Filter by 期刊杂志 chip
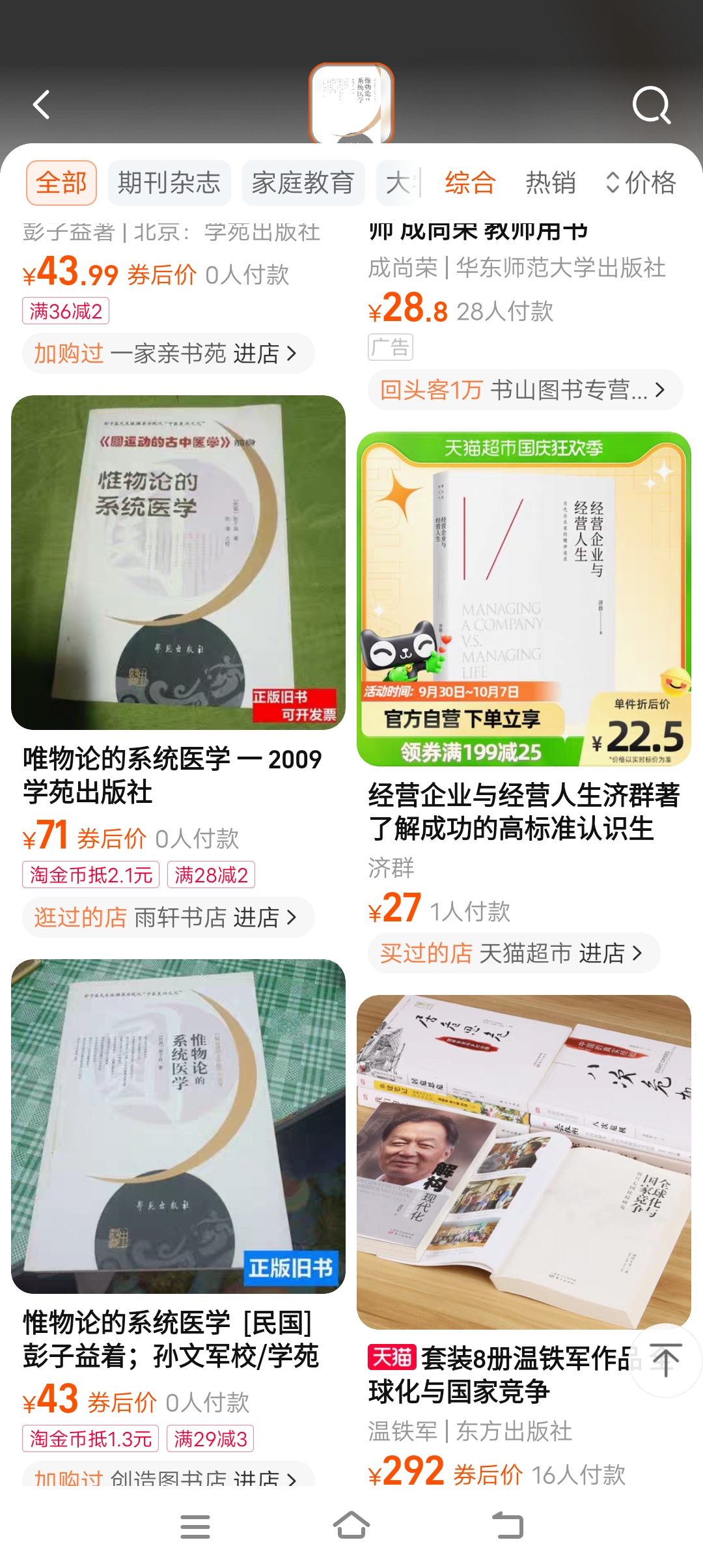Image resolution: width=703 pixels, height=1568 pixels. point(169,183)
